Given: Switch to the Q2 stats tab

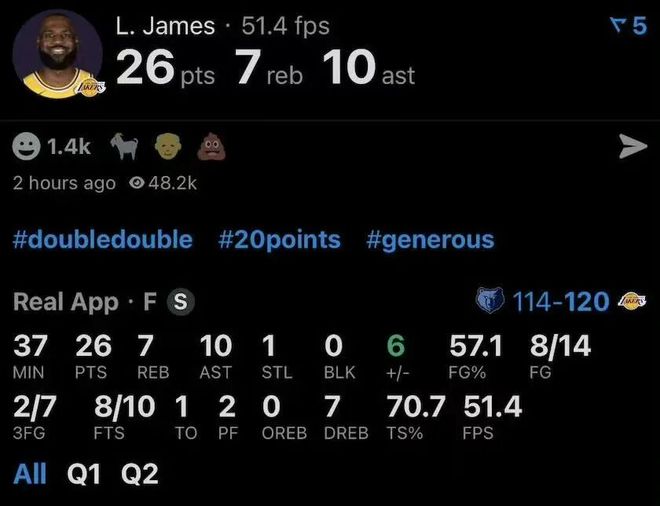Looking at the screenshot, I should click(139, 473).
